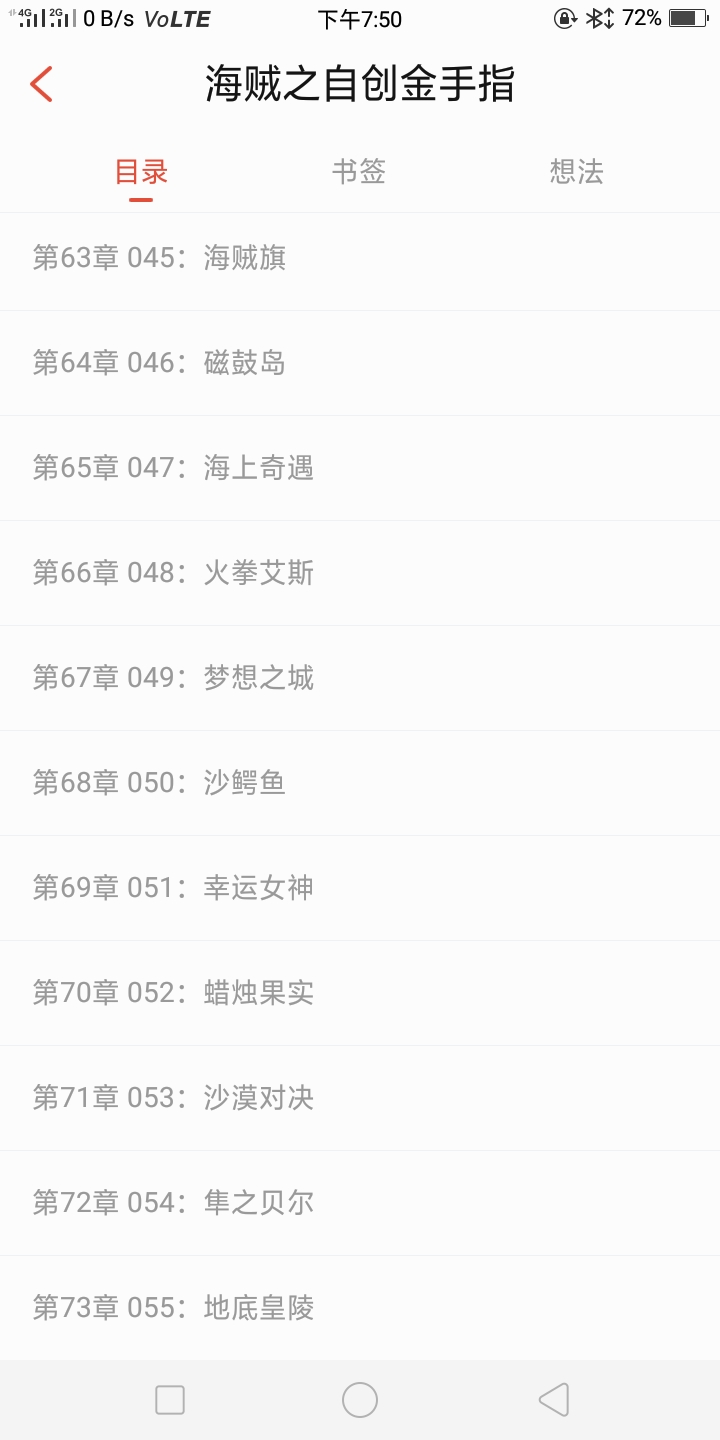
Task: Open chapter 68 沙鳄鱼
Action: (x=360, y=783)
